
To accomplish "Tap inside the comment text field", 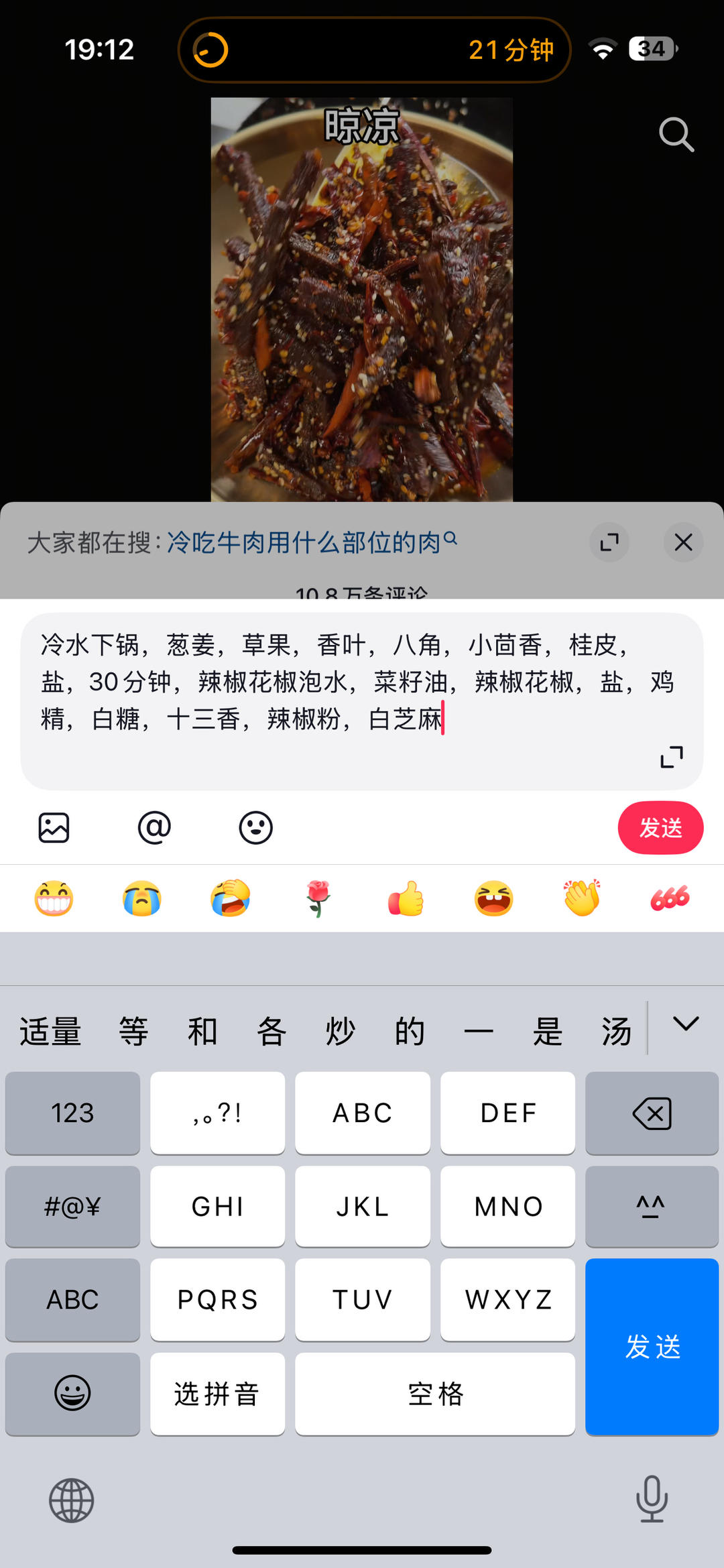I will [362, 701].
